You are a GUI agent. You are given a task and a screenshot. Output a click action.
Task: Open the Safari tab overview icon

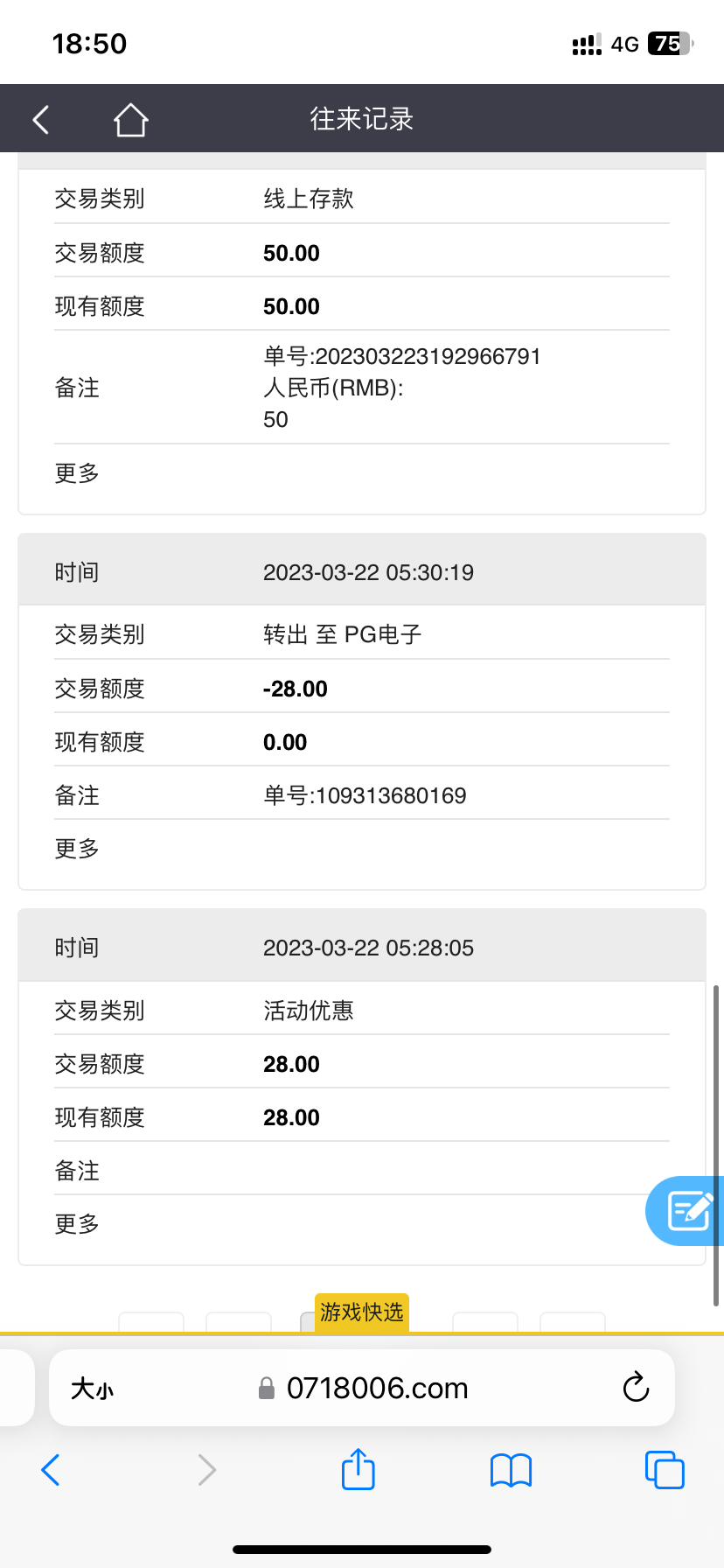click(x=664, y=1470)
